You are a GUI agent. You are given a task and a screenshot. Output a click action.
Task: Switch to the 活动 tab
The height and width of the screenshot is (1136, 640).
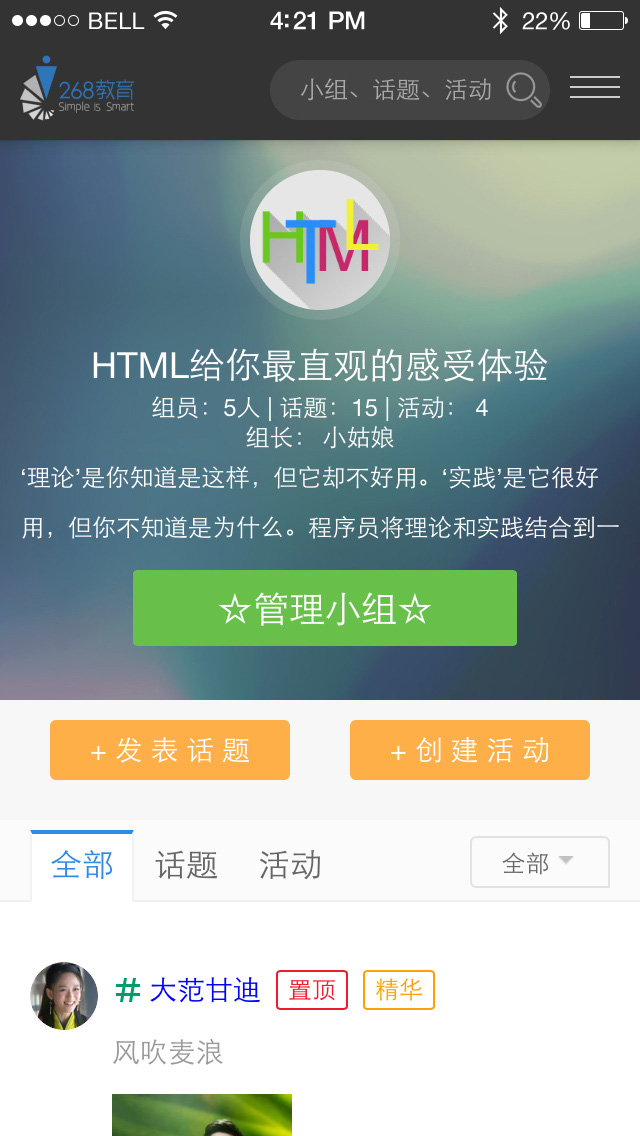290,865
